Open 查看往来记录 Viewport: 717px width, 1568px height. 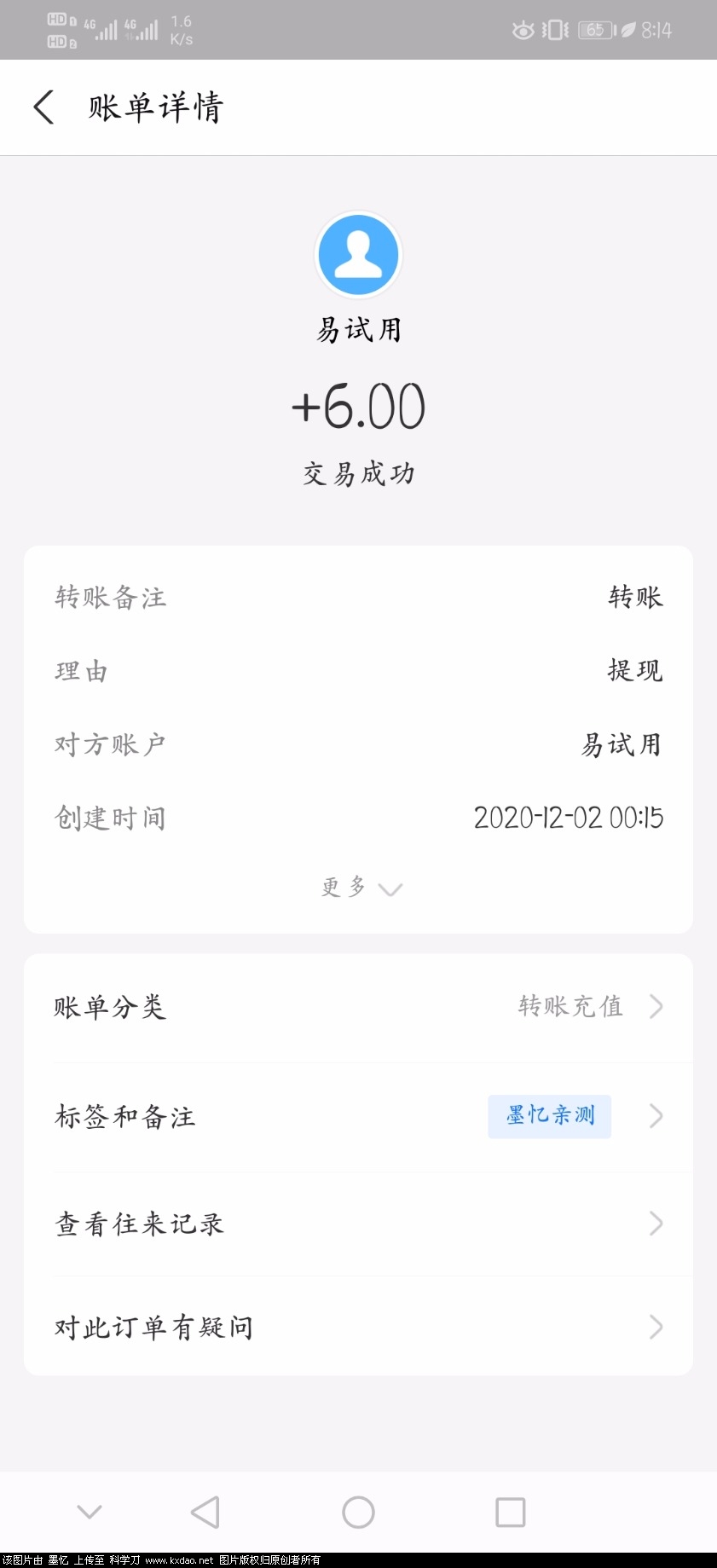click(x=358, y=1224)
